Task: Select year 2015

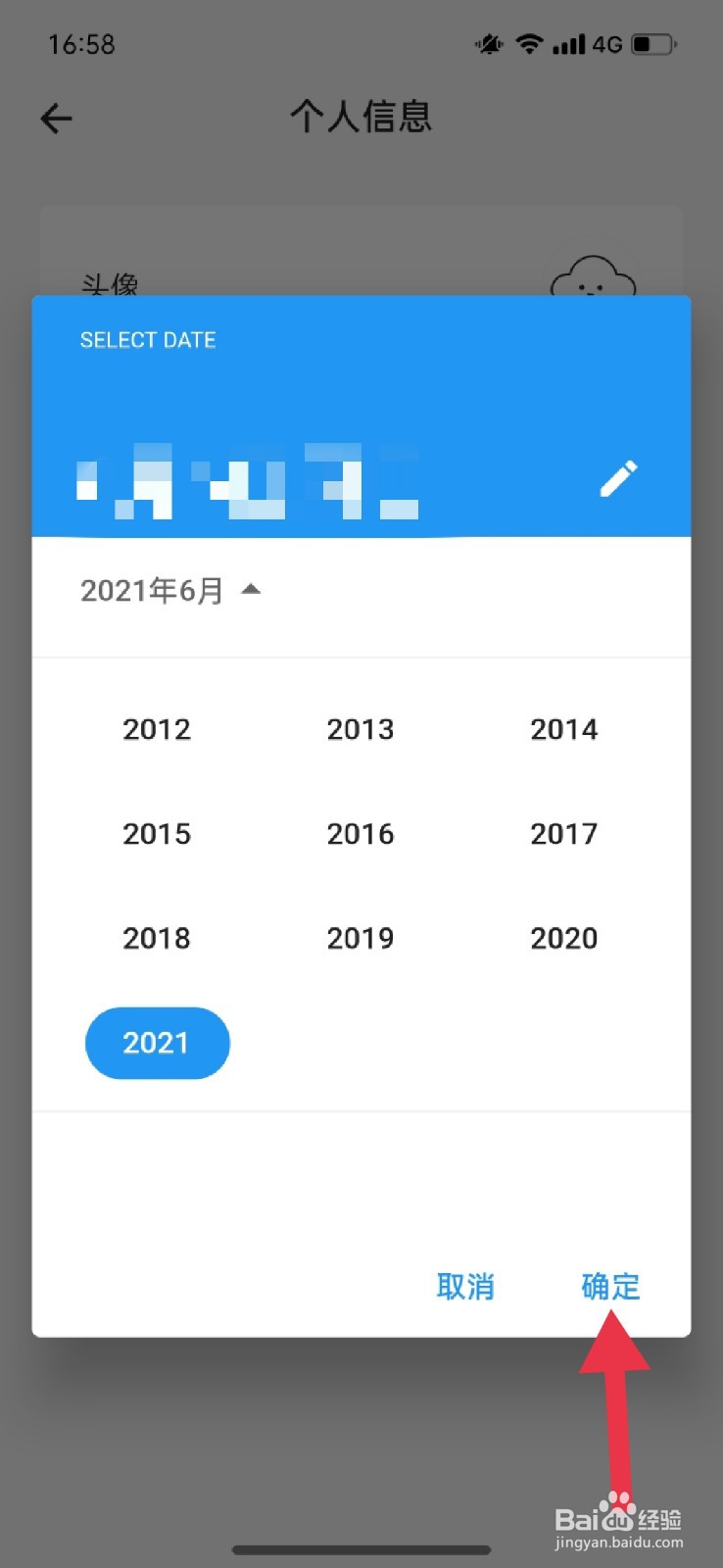Action: point(157,834)
